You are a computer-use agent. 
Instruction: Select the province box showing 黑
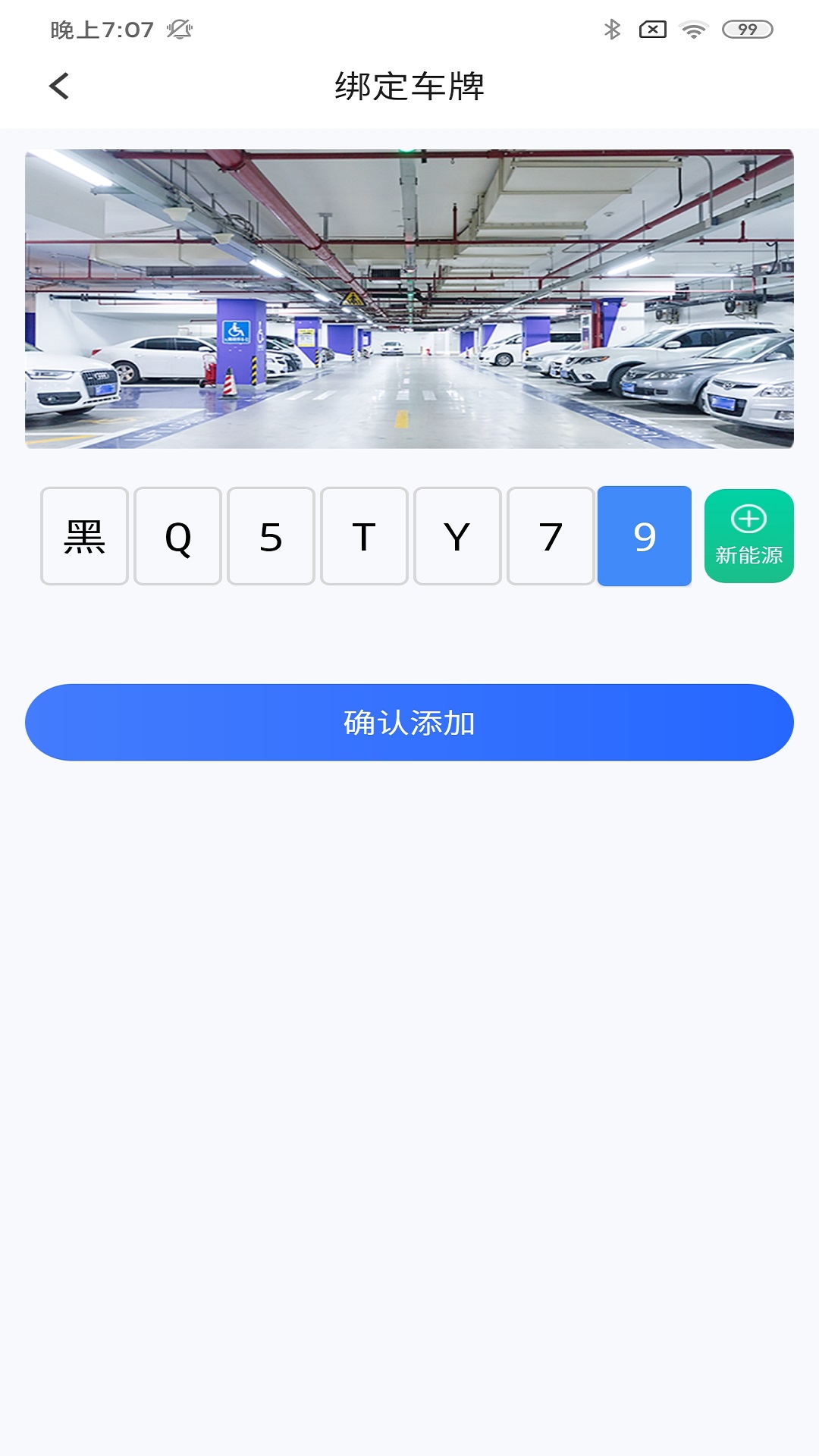pos(84,536)
